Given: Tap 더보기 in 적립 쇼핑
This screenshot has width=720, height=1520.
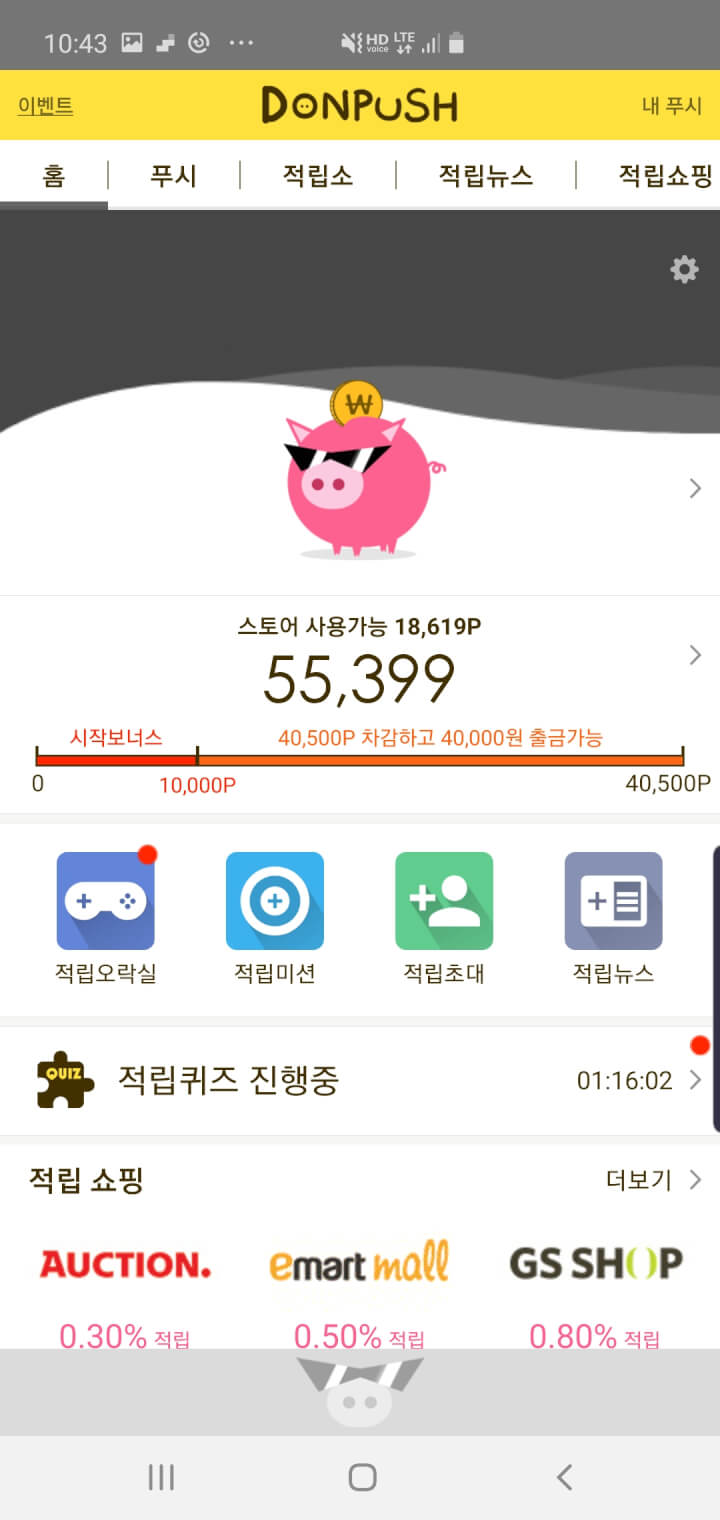Looking at the screenshot, I should (x=651, y=1180).
